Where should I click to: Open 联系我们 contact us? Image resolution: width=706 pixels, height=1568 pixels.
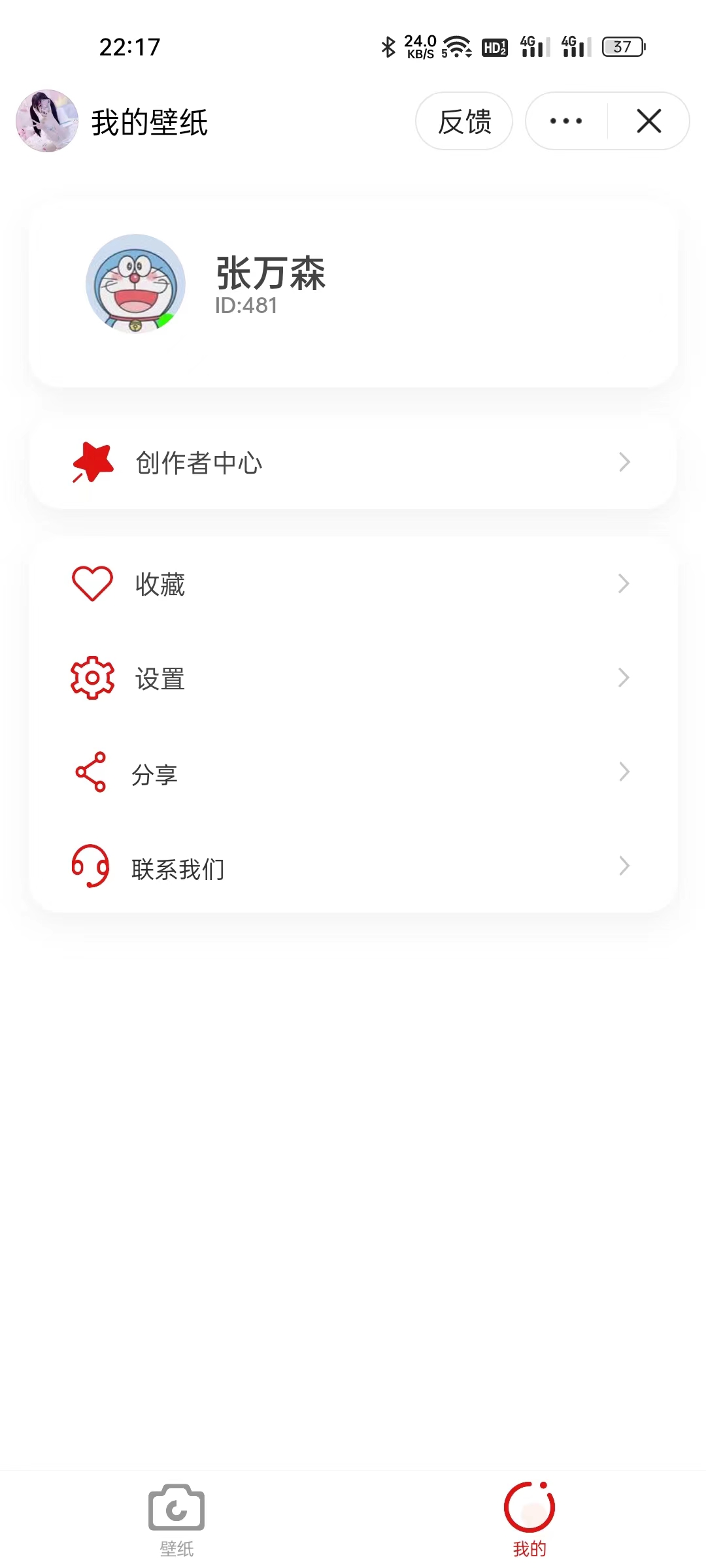(353, 867)
